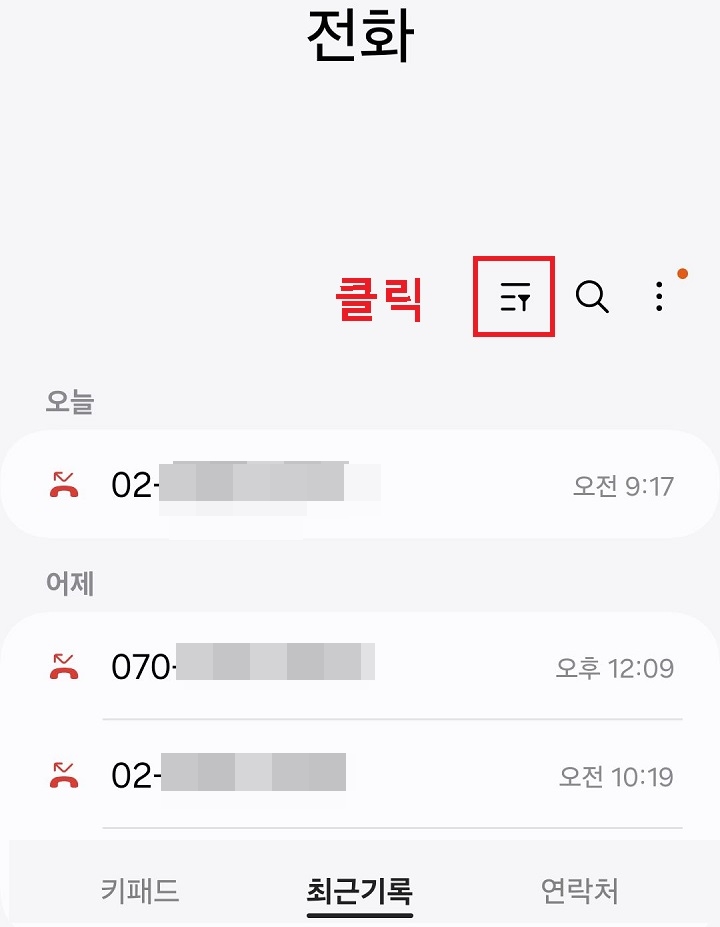Tap the missed call icon on today's 02 entry

[62, 483]
